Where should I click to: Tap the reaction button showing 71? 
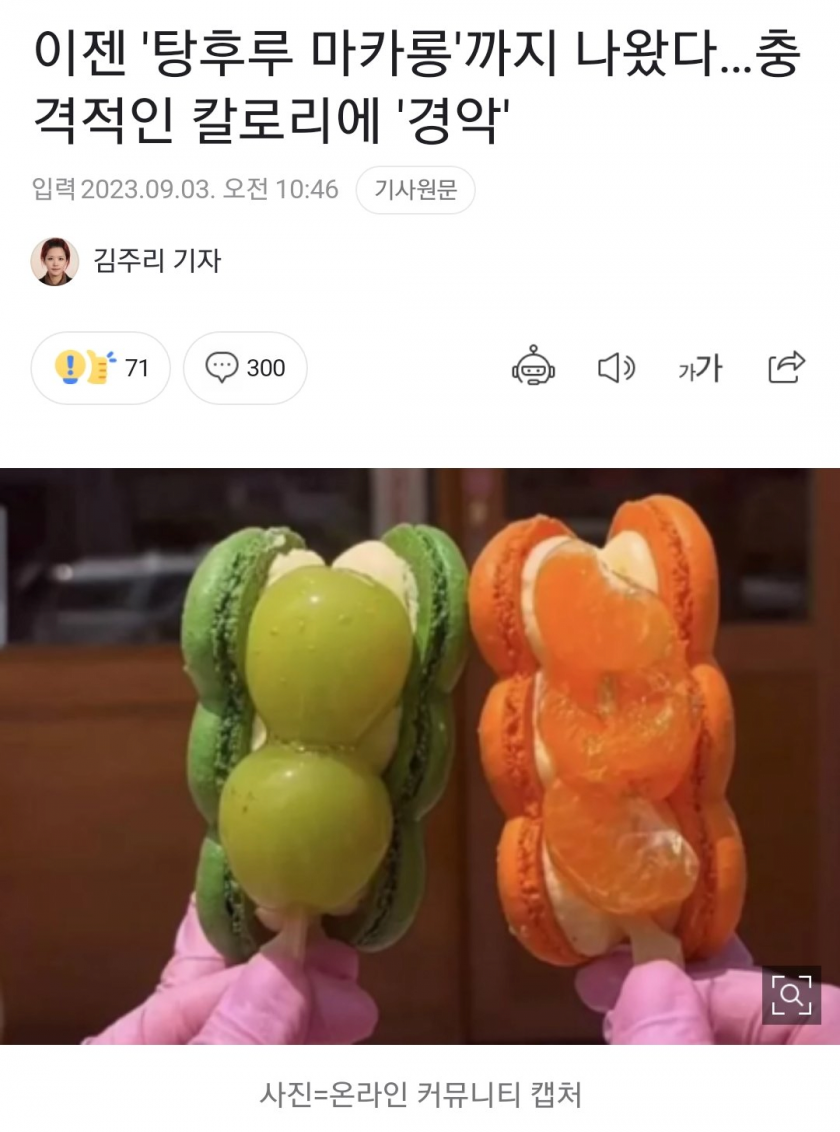[100, 368]
